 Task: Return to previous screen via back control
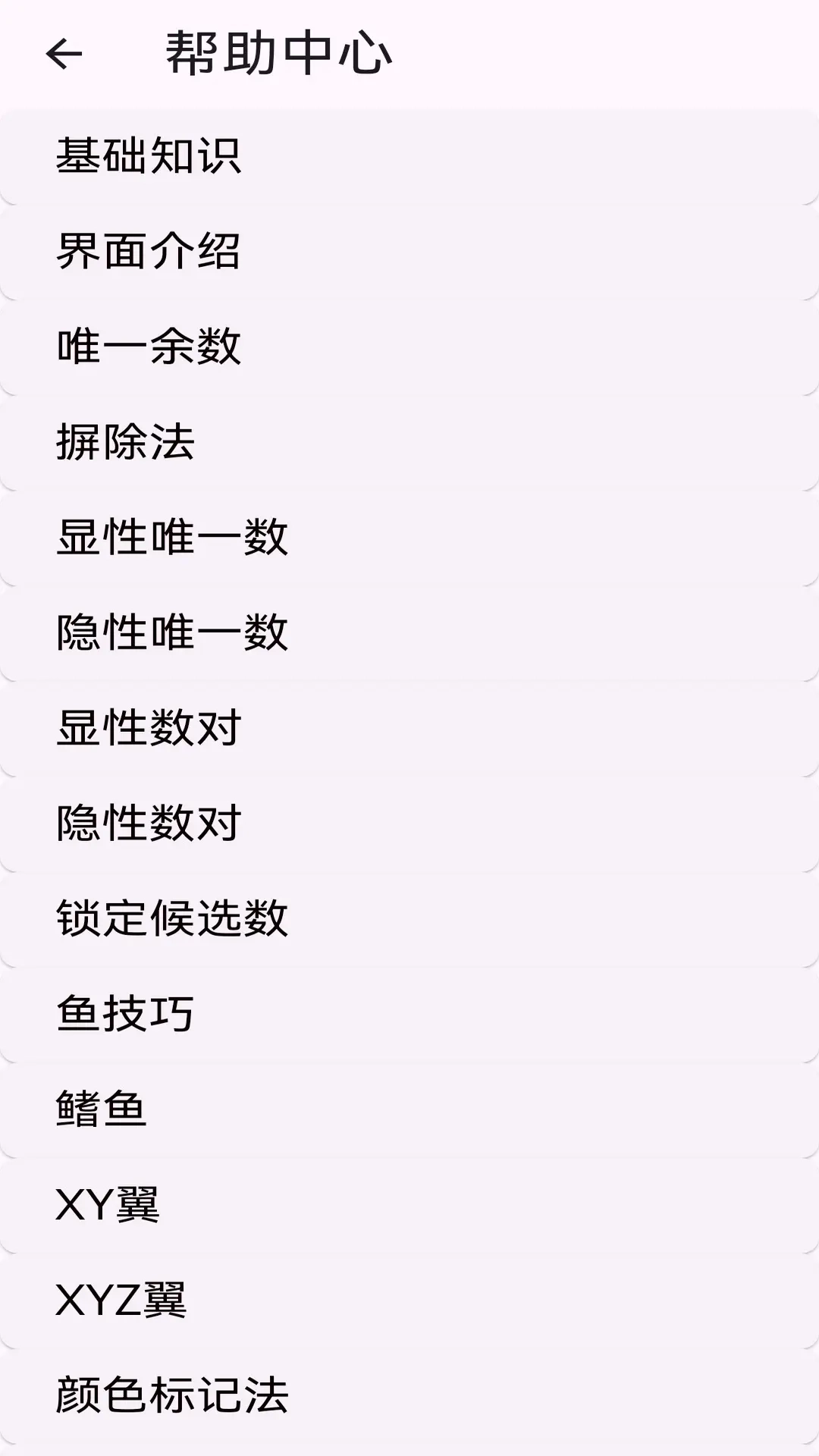(x=64, y=53)
